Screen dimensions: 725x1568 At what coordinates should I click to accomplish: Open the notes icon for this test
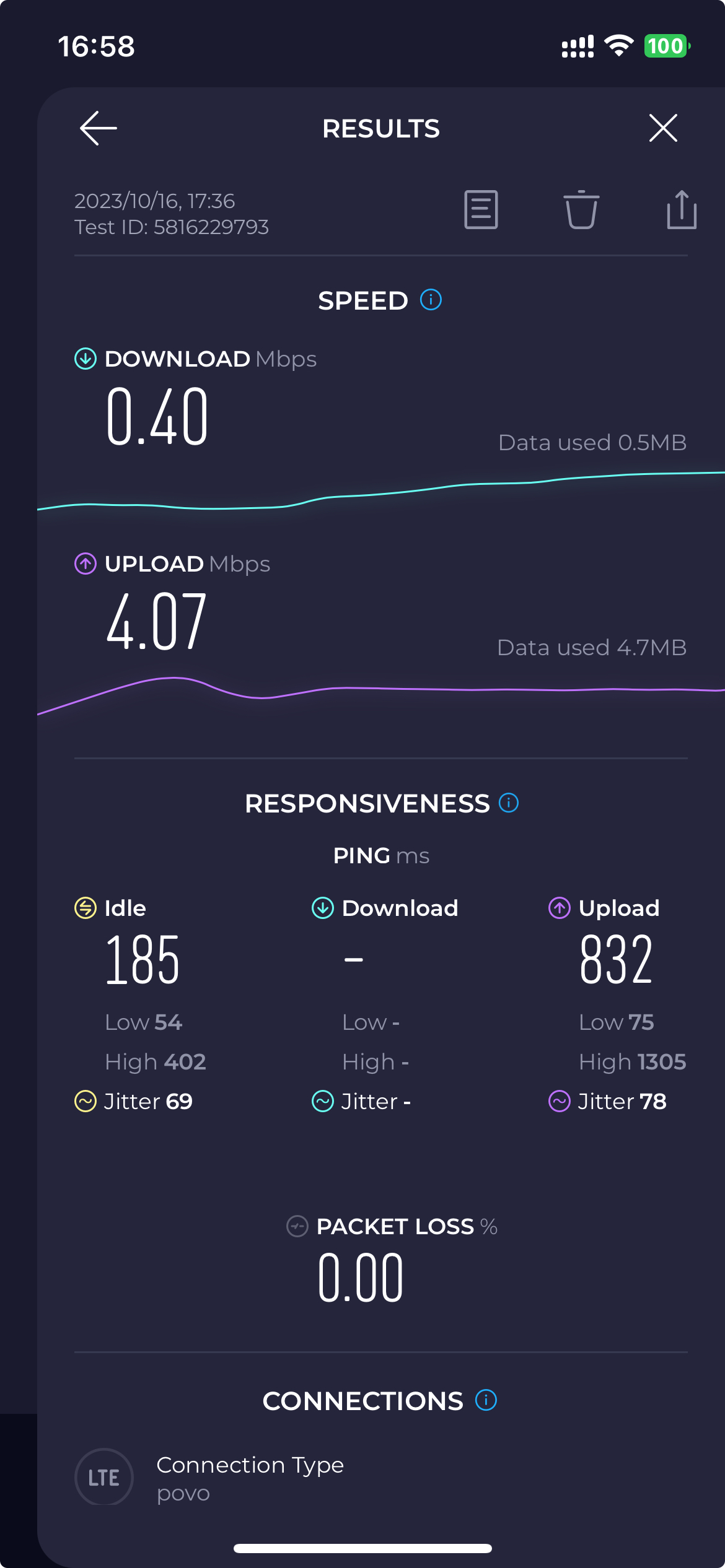[481, 210]
